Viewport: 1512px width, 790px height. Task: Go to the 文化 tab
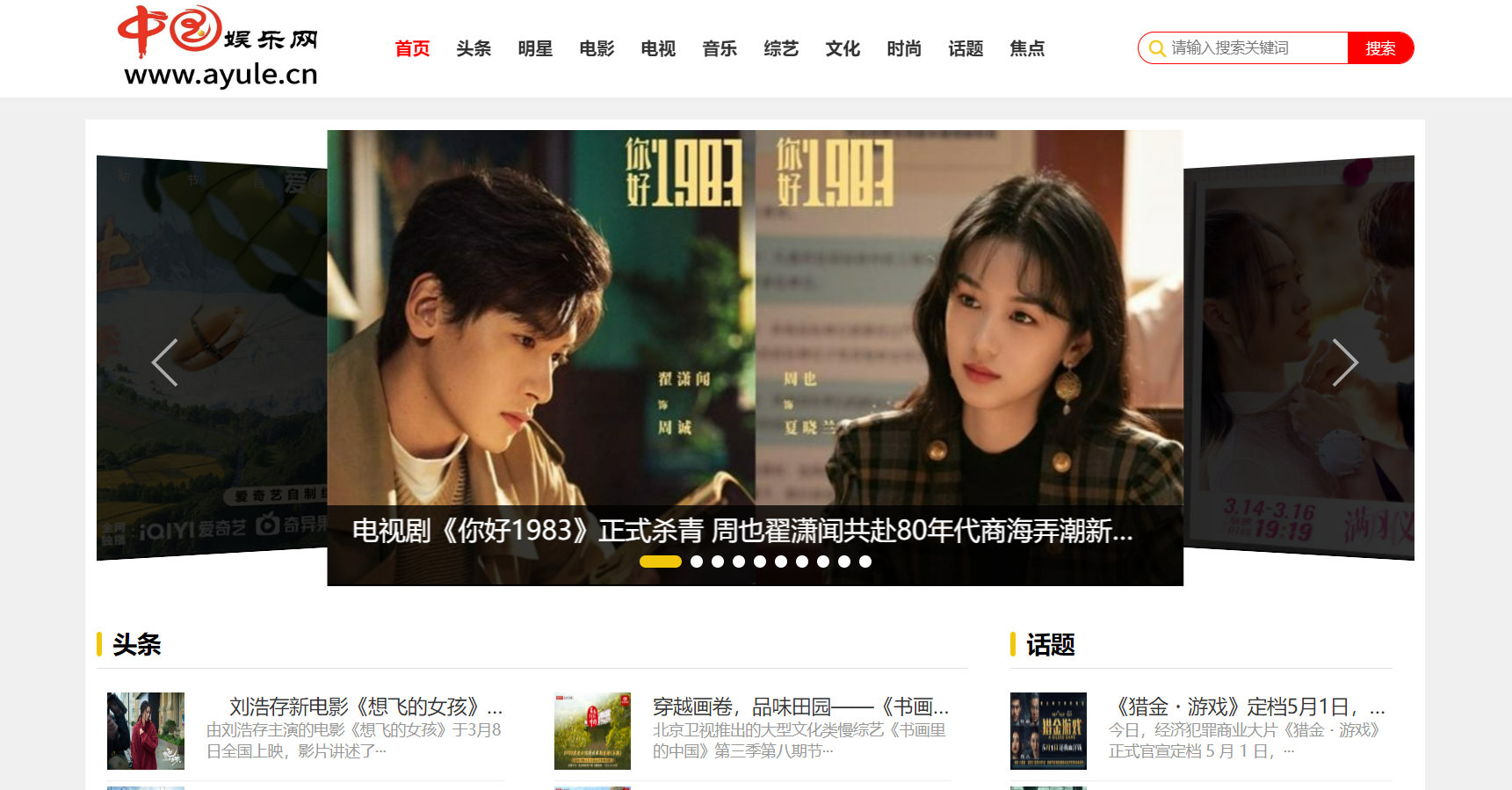point(843,48)
